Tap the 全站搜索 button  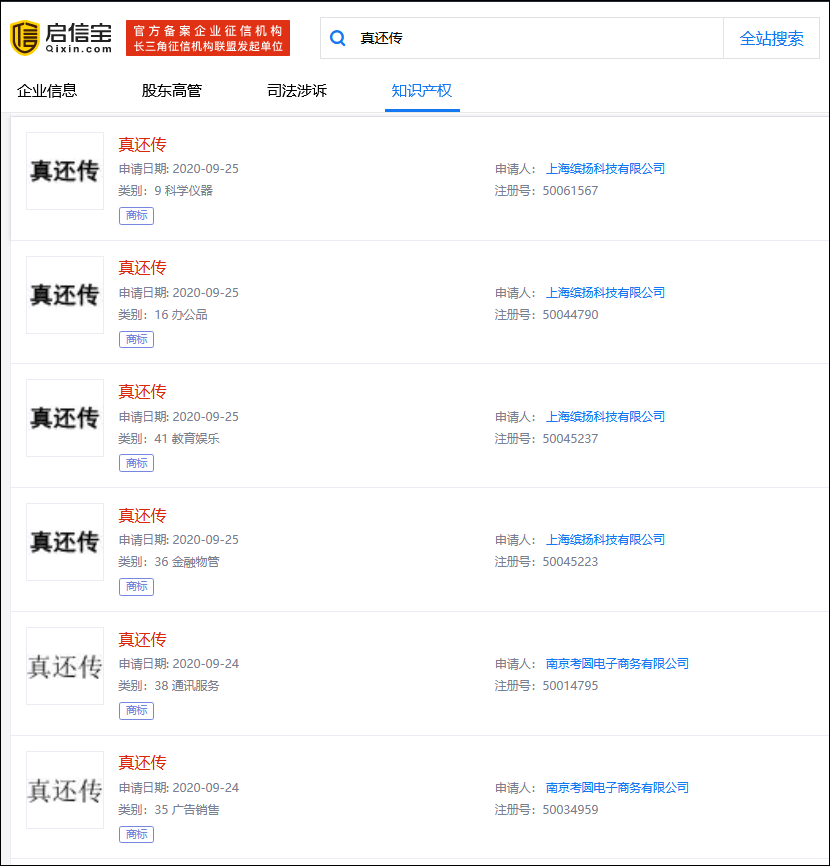pos(771,39)
